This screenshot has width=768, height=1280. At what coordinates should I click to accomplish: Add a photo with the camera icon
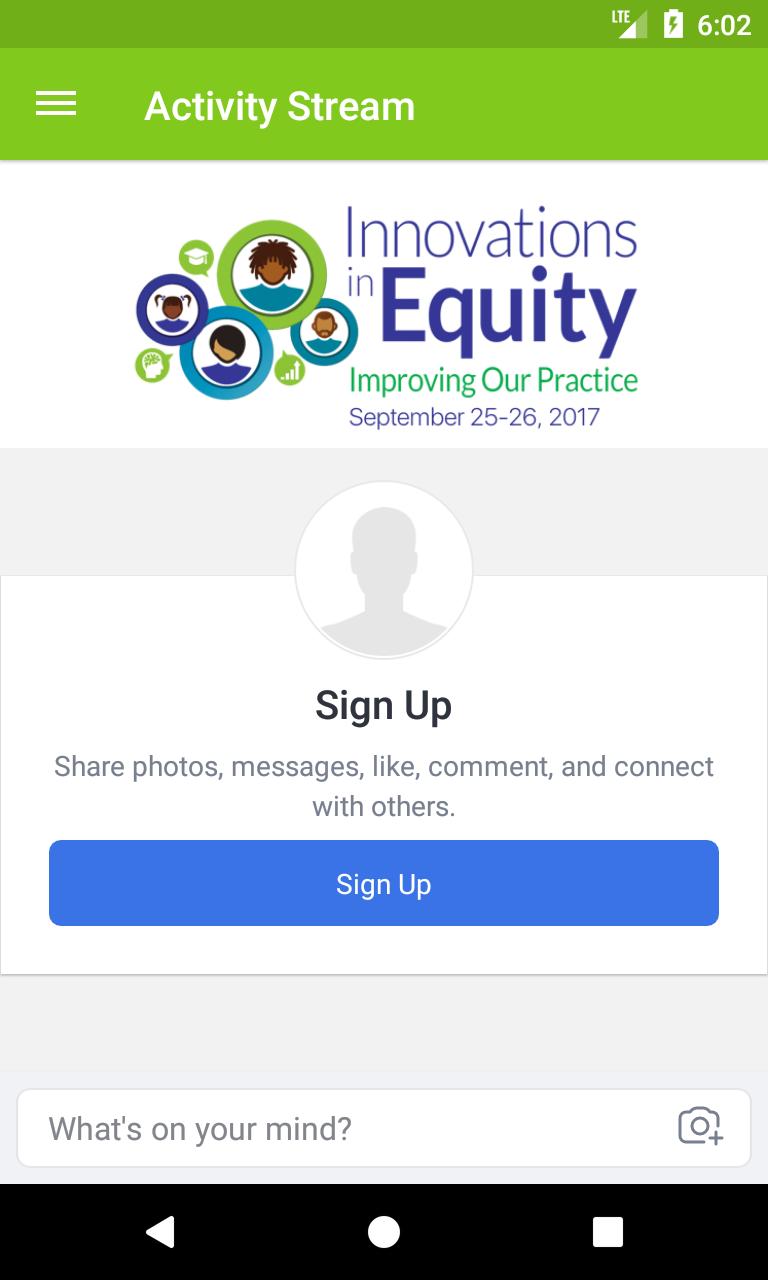click(x=700, y=1126)
